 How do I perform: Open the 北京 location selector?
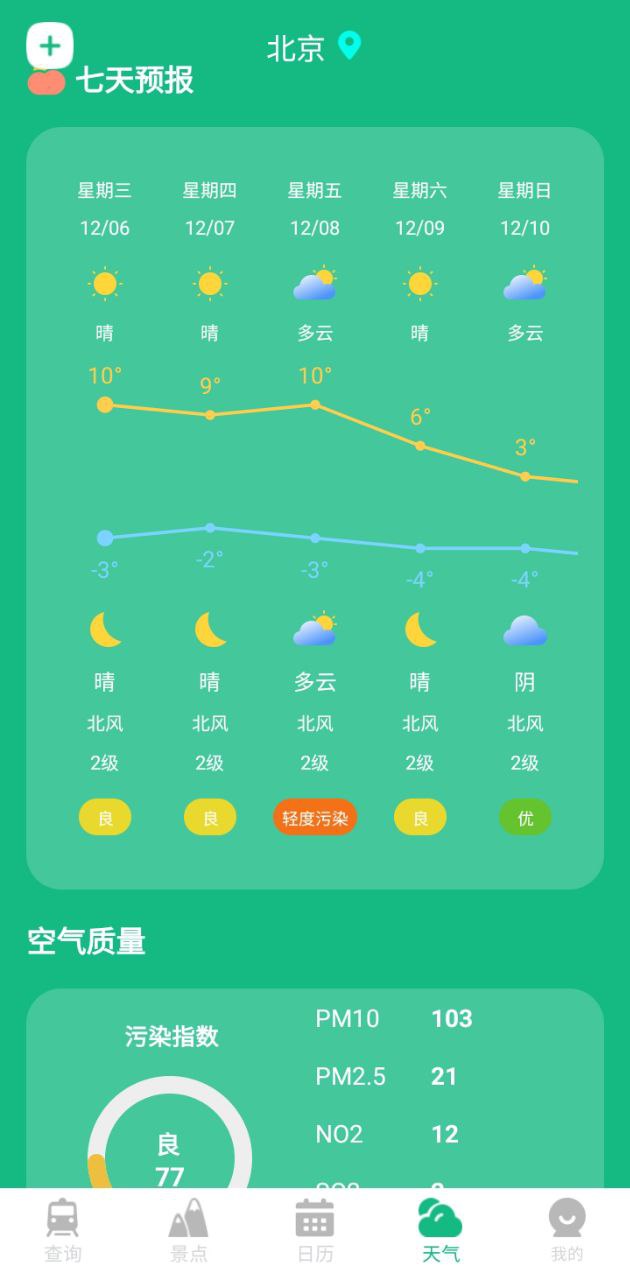click(x=313, y=47)
